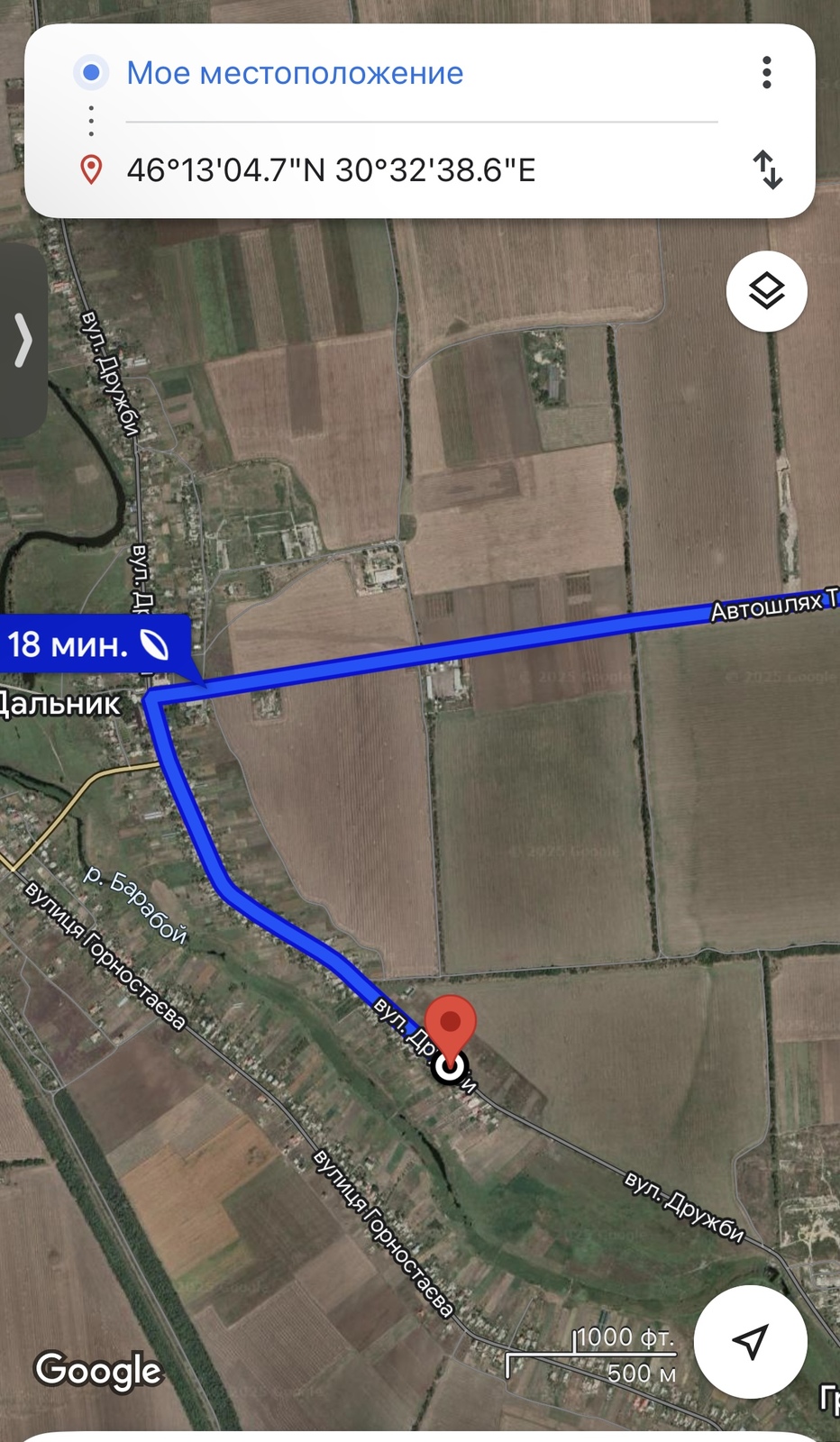
Task: Select the red destination pin
Action: (450, 1025)
